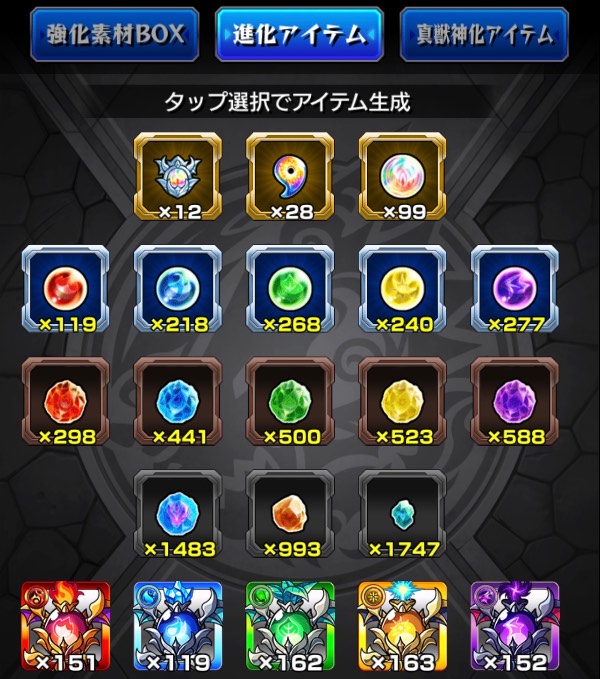Image resolution: width=600 pixels, height=679 pixels.
Task: Open the 真獣神化アイテム tab
Action: [484, 35]
